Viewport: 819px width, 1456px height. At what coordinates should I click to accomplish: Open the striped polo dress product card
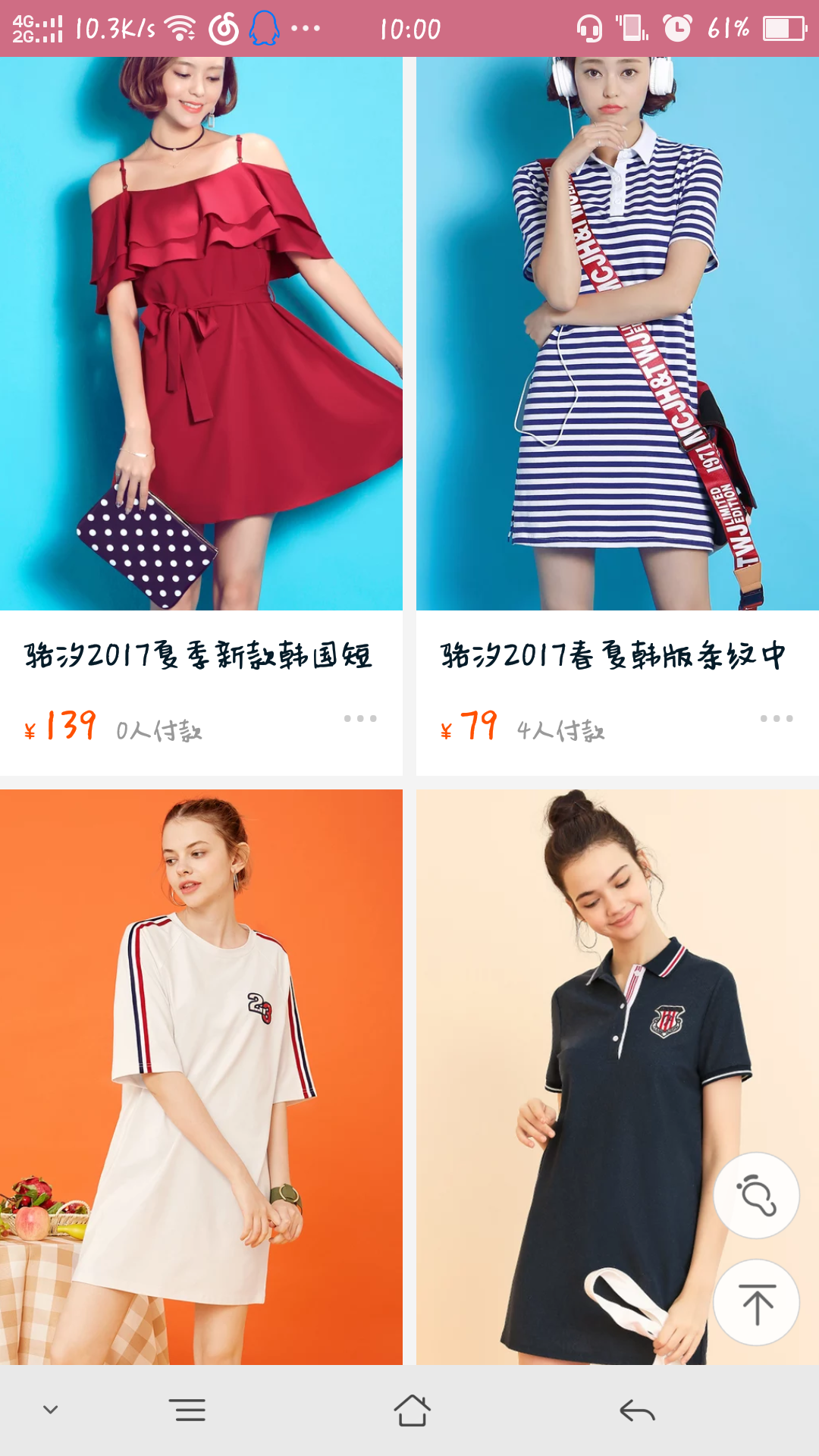pos(617,334)
